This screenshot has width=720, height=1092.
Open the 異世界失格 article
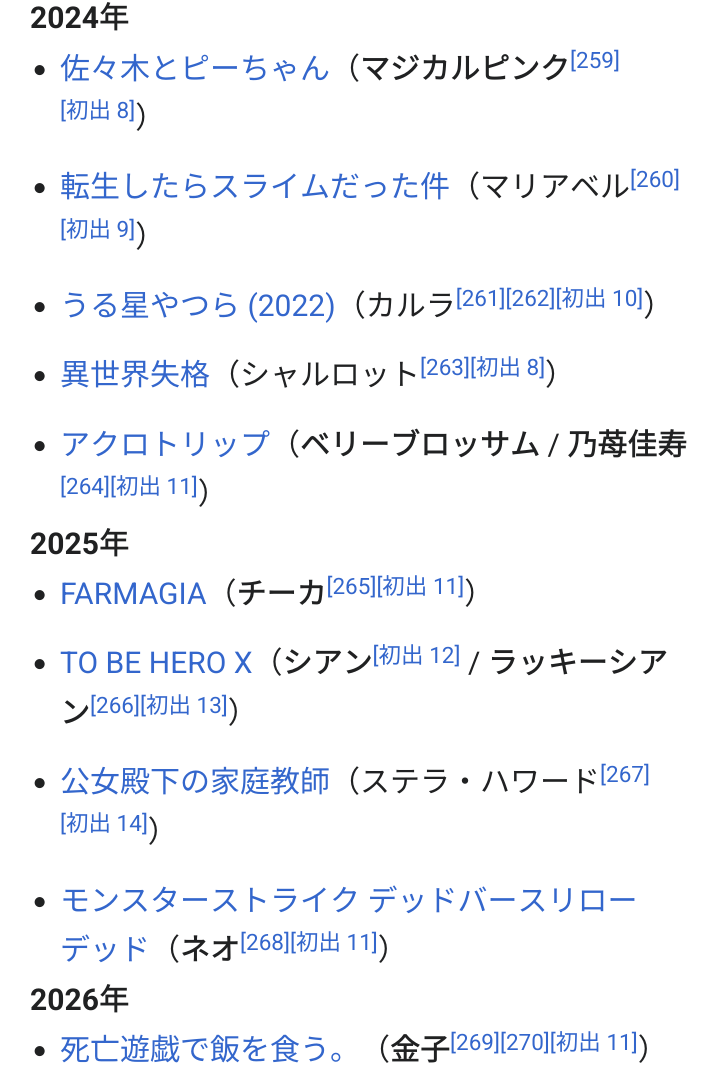(x=135, y=375)
